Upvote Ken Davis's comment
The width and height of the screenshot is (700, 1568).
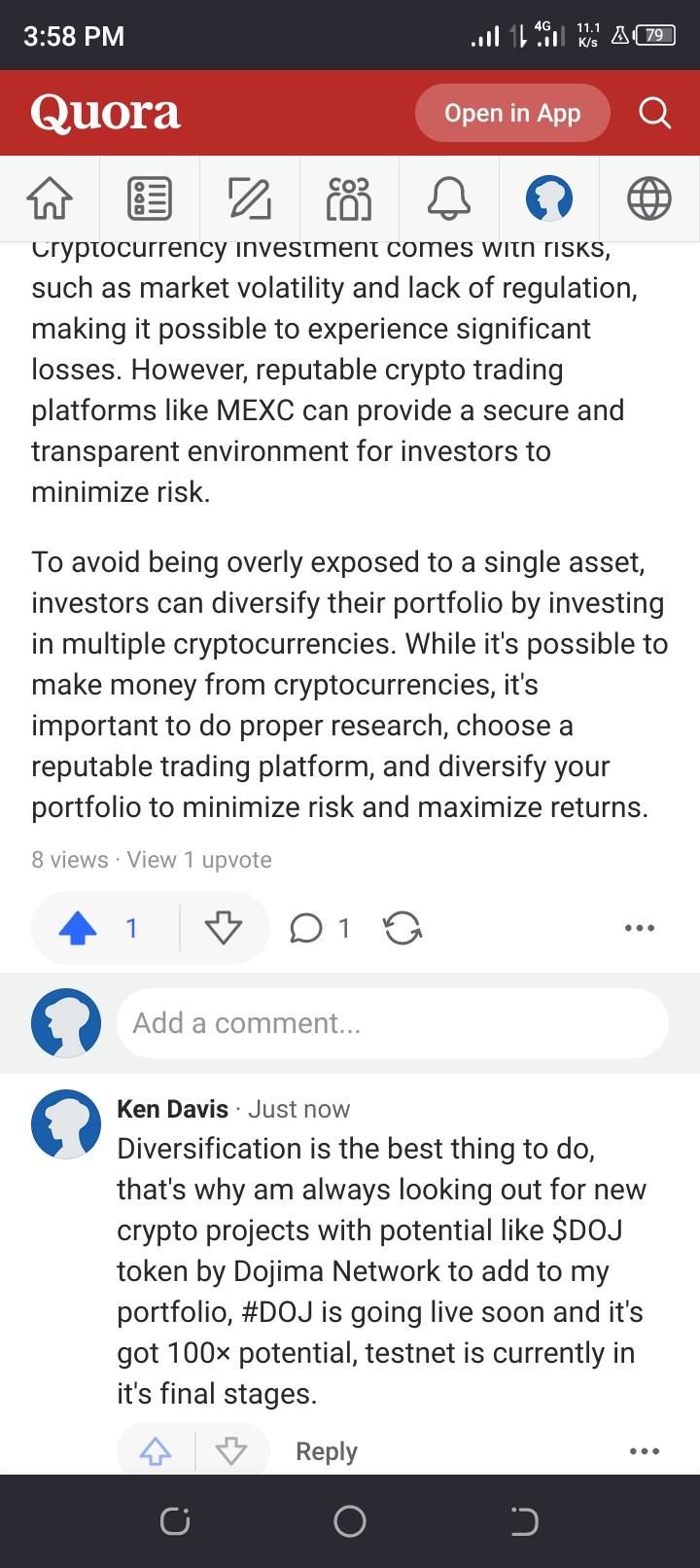tap(156, 1451)
